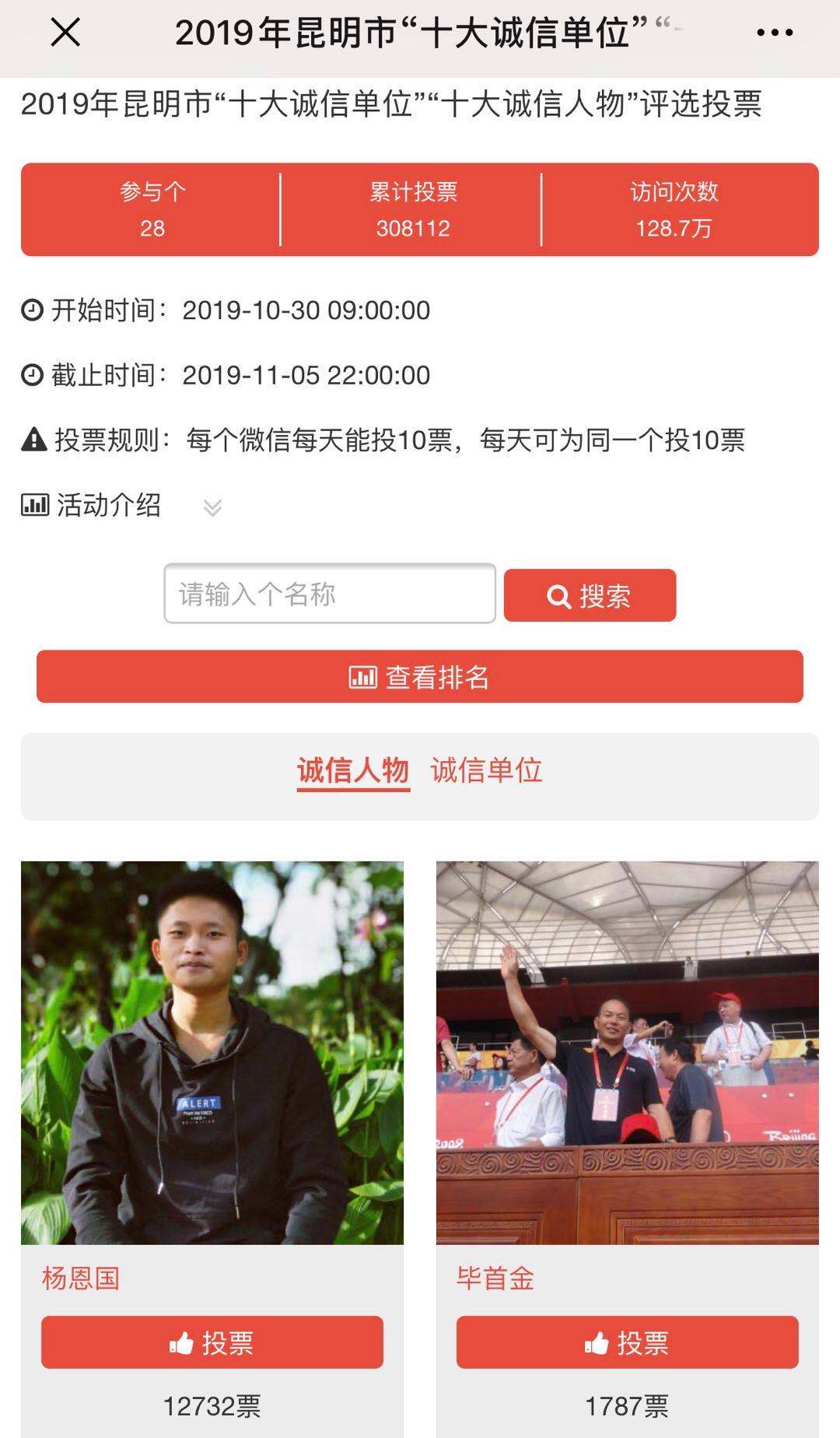Vote for 杨恩国

(x=212, y=1342)
